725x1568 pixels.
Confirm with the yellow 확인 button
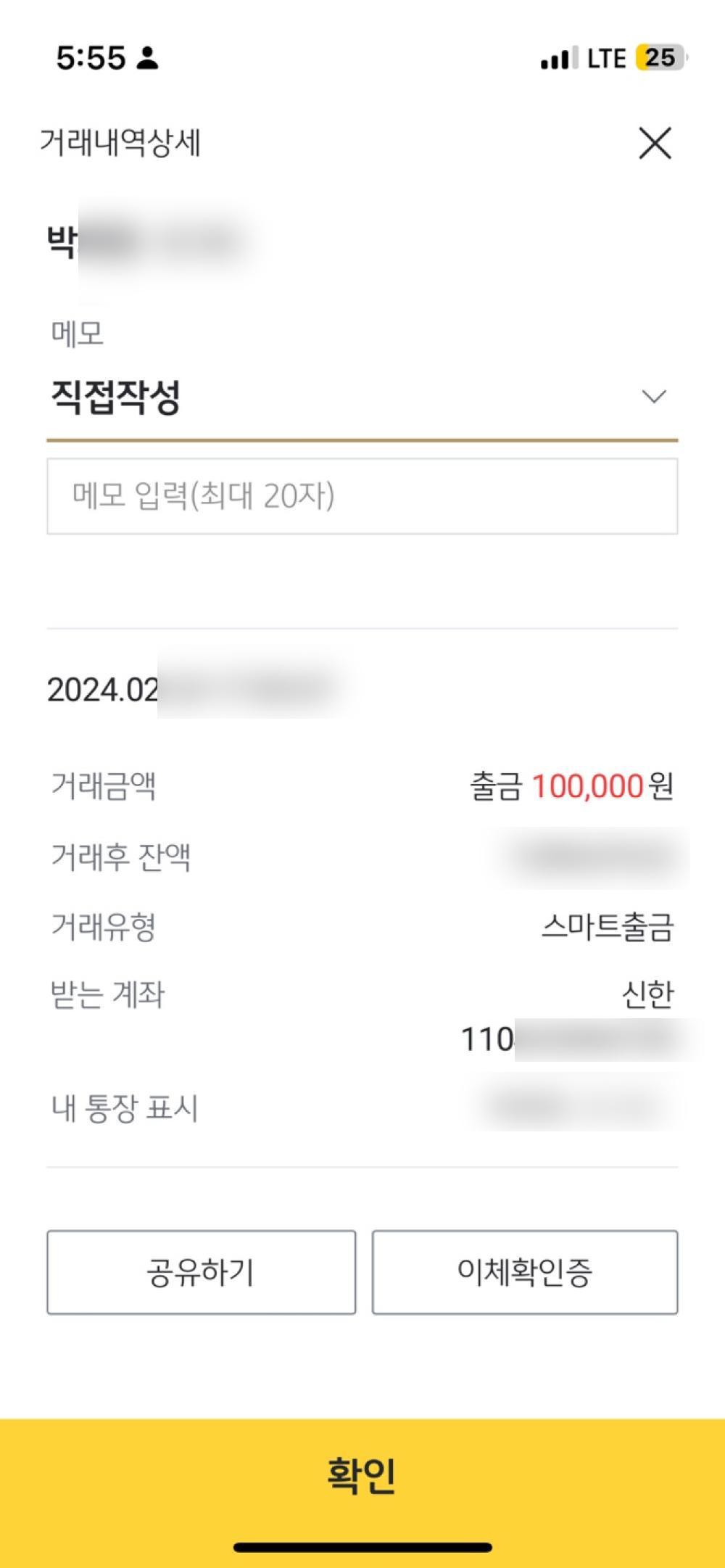click(362, 1475)
